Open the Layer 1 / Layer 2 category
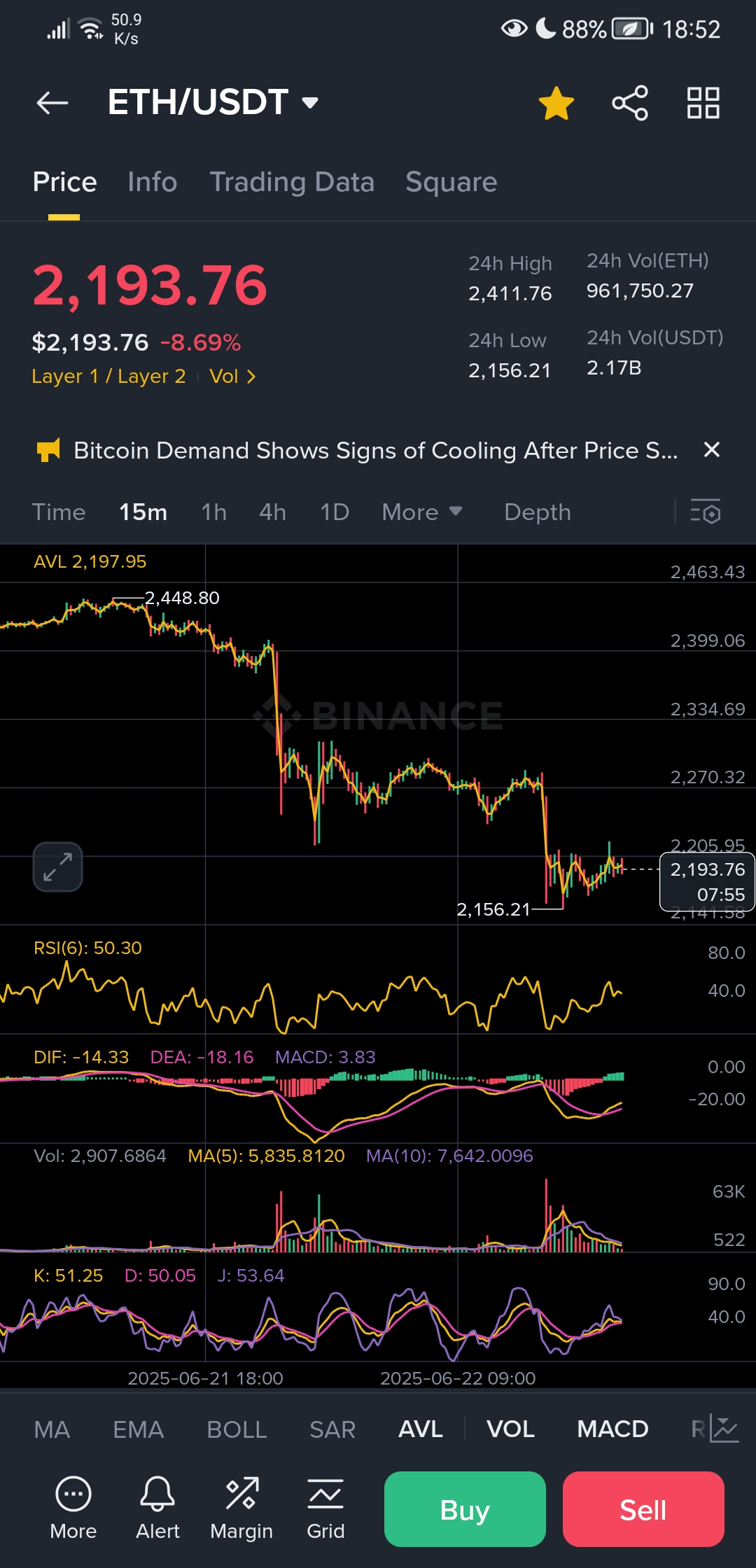The width and height of the screenshot is (756, 1568). tap(108, 377)
